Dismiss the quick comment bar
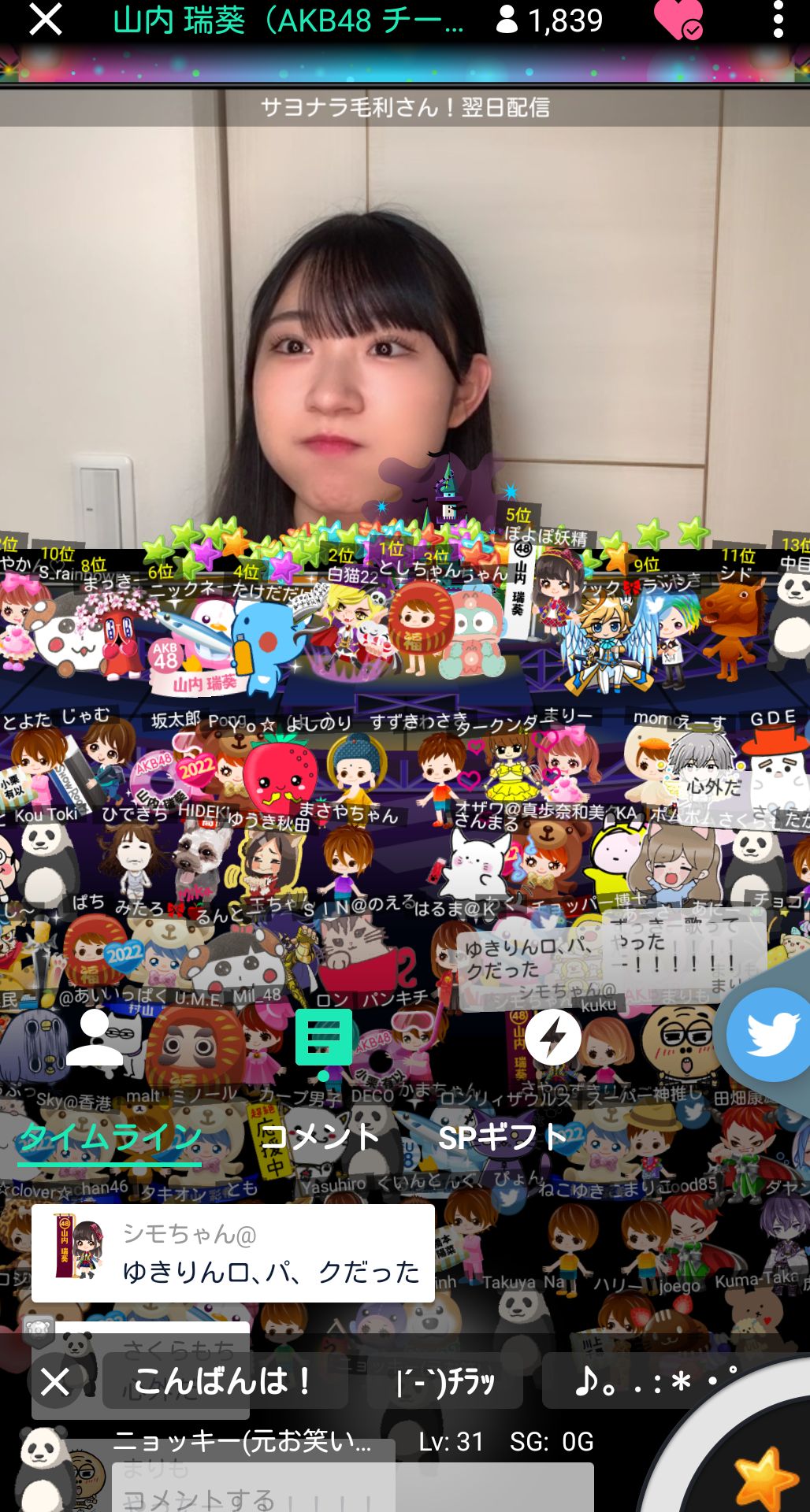The image size is (810, 1512). click(x=55, y=1381)
